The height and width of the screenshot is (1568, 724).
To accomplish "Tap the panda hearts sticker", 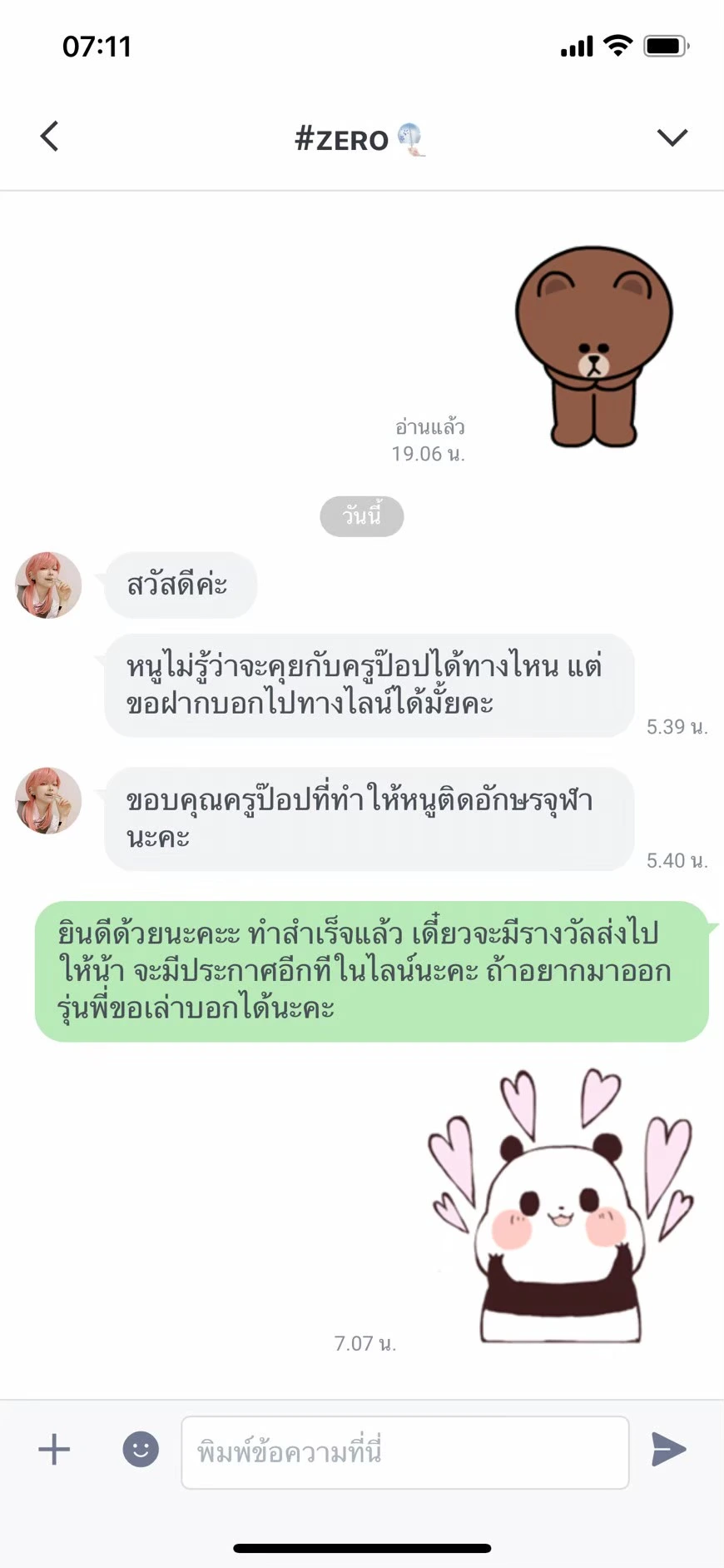I will point(561,1206).
